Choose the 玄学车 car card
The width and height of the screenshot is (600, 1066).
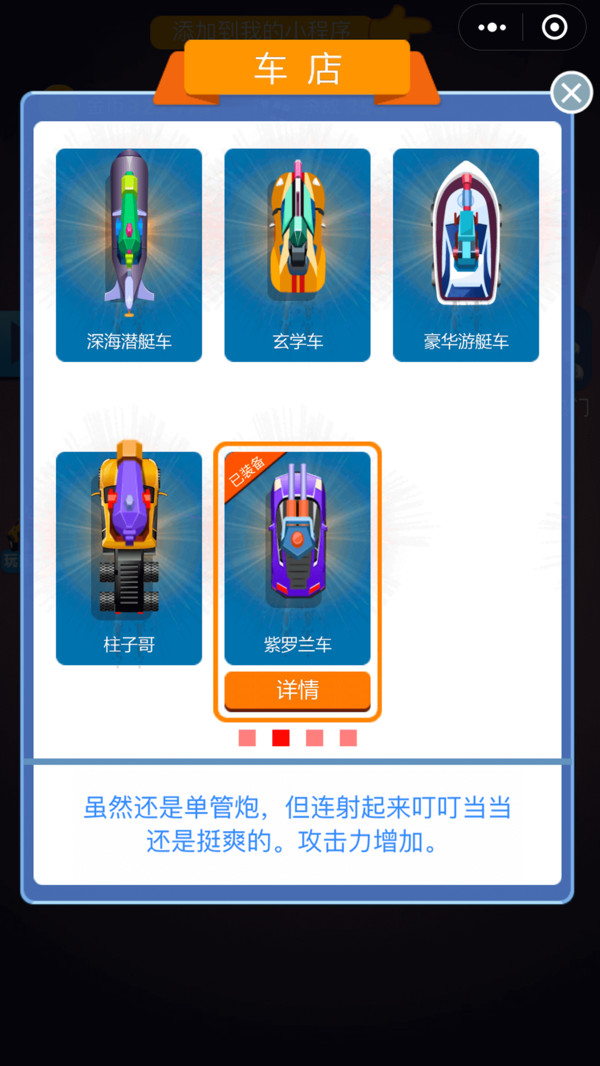tap(297, 255)
